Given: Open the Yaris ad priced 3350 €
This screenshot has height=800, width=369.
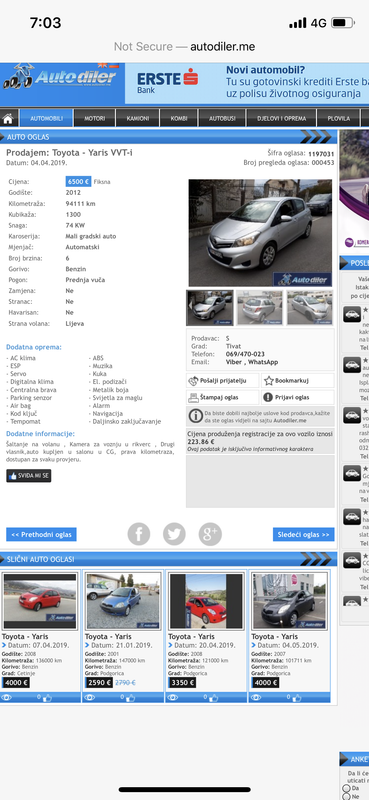Looking at the screenshot, I should [207, 631].
